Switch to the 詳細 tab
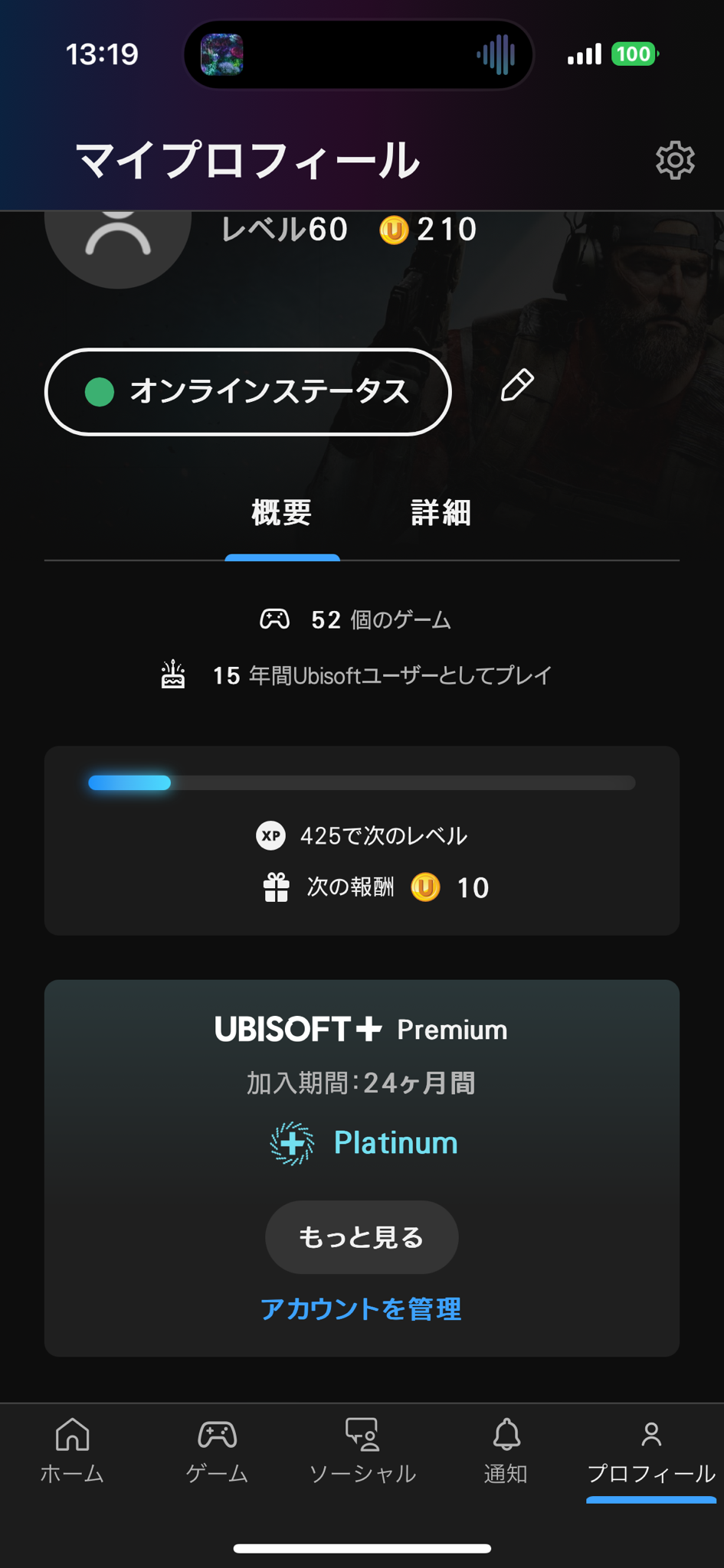Screen dimensions: 724x1568 tap(441, 513)
